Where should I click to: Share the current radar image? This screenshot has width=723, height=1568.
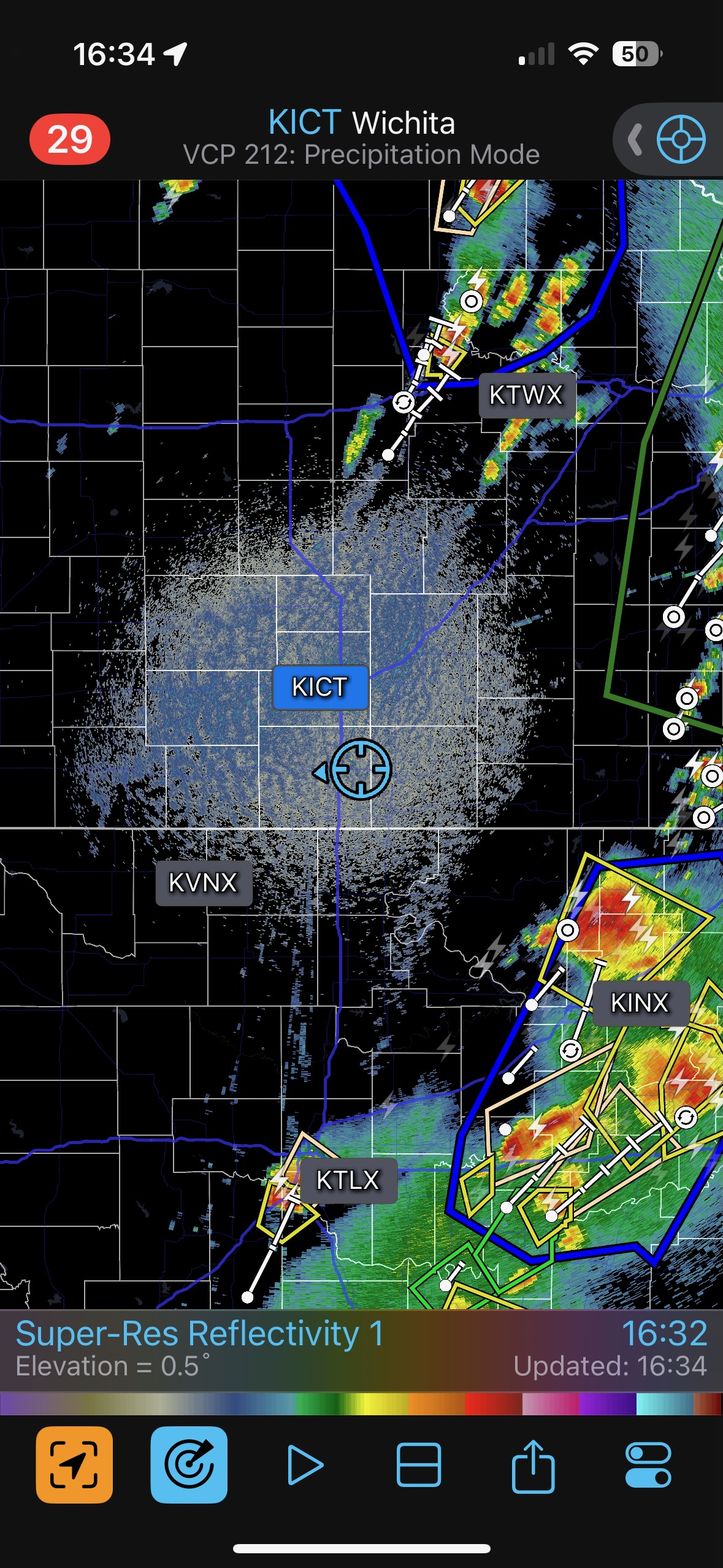(x=533, y=1465)
